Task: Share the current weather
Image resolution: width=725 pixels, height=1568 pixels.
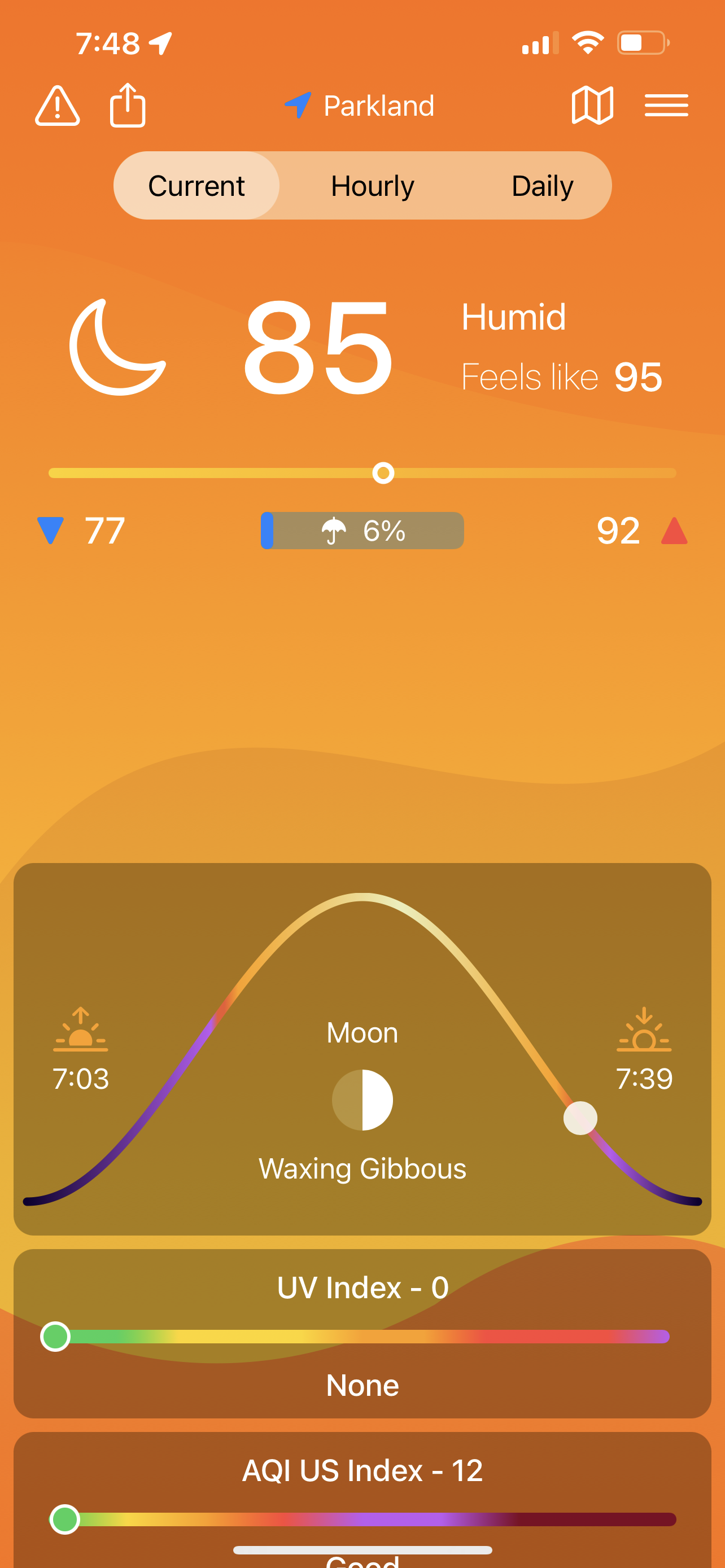Action: point(127,106)
